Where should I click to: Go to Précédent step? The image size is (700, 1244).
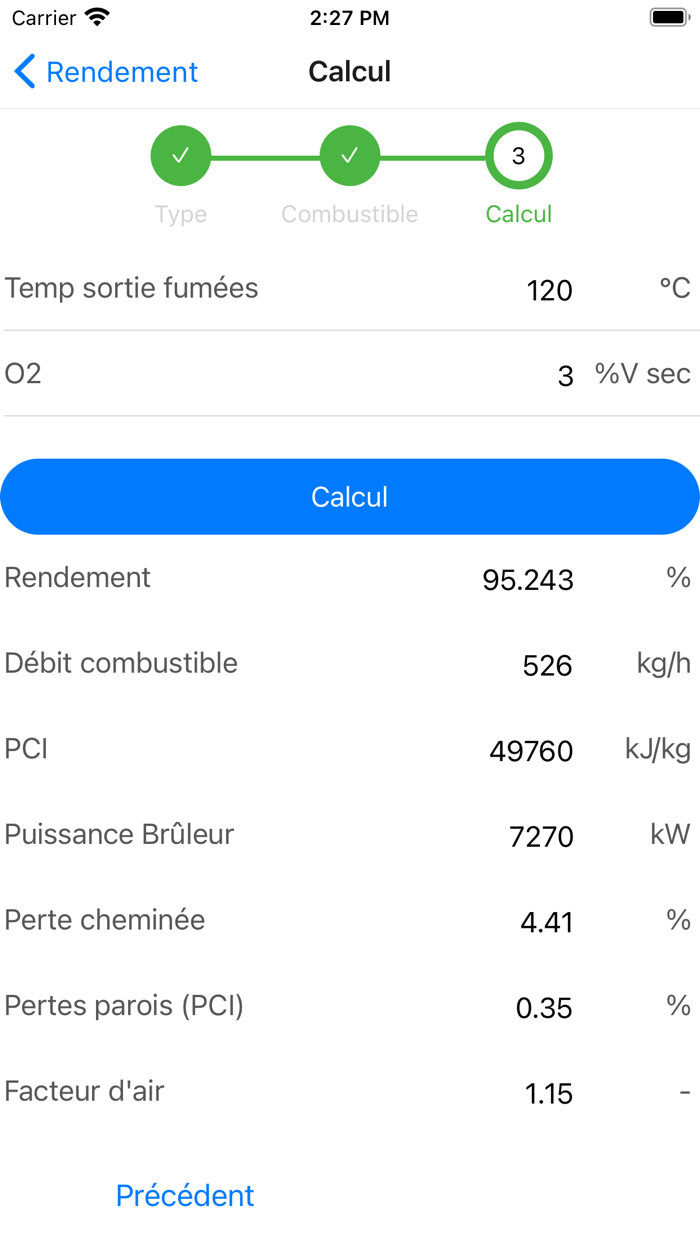(x=185, y=1195)
